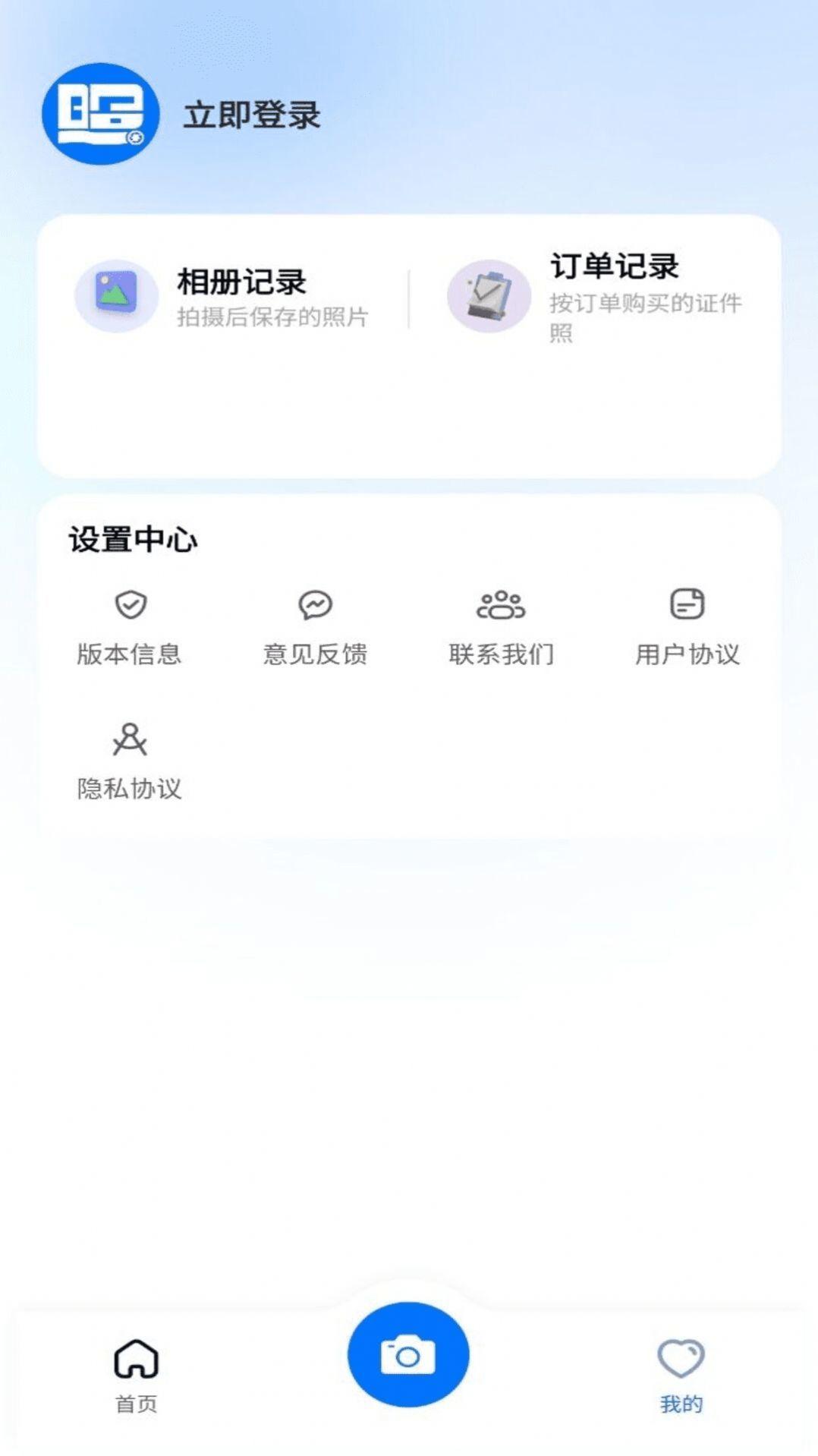Click 立即登录 to log in

point(252,114)
